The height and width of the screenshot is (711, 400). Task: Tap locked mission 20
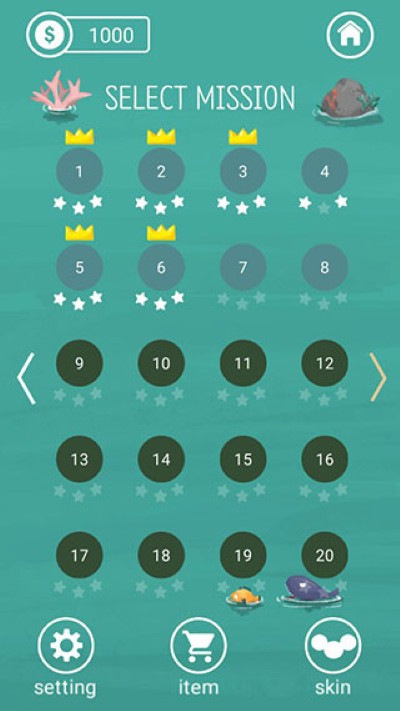(x=325, y=555)
